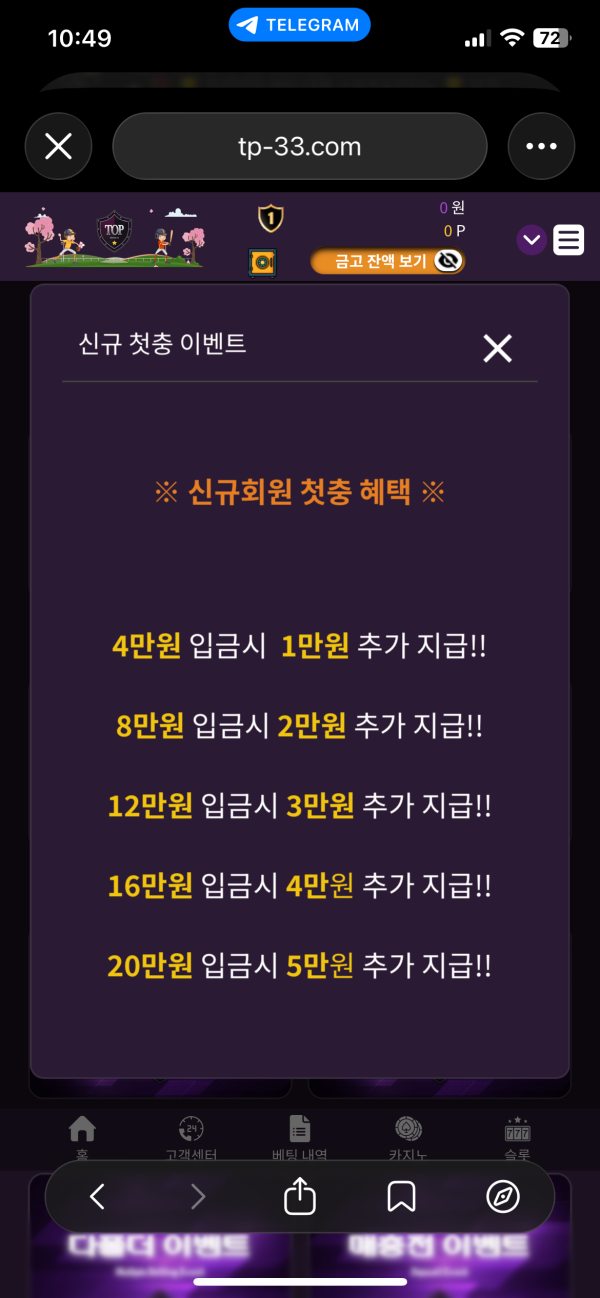600x1298 pixels.
Task: Return to Telegram via the status bar pill
Action: coord(300,25)
